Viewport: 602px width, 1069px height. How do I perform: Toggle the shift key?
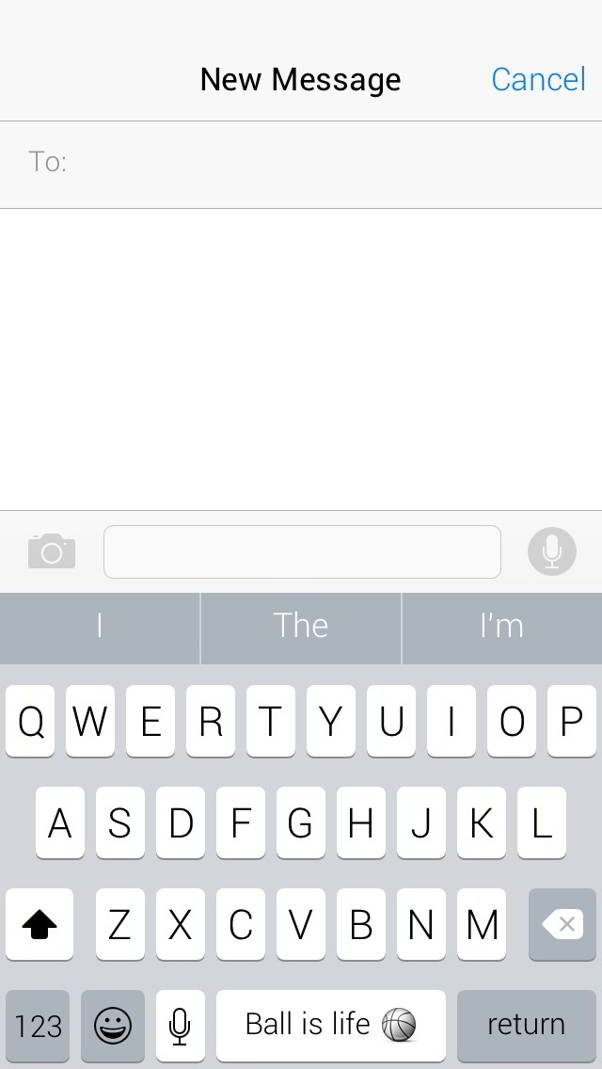[40, 924]
